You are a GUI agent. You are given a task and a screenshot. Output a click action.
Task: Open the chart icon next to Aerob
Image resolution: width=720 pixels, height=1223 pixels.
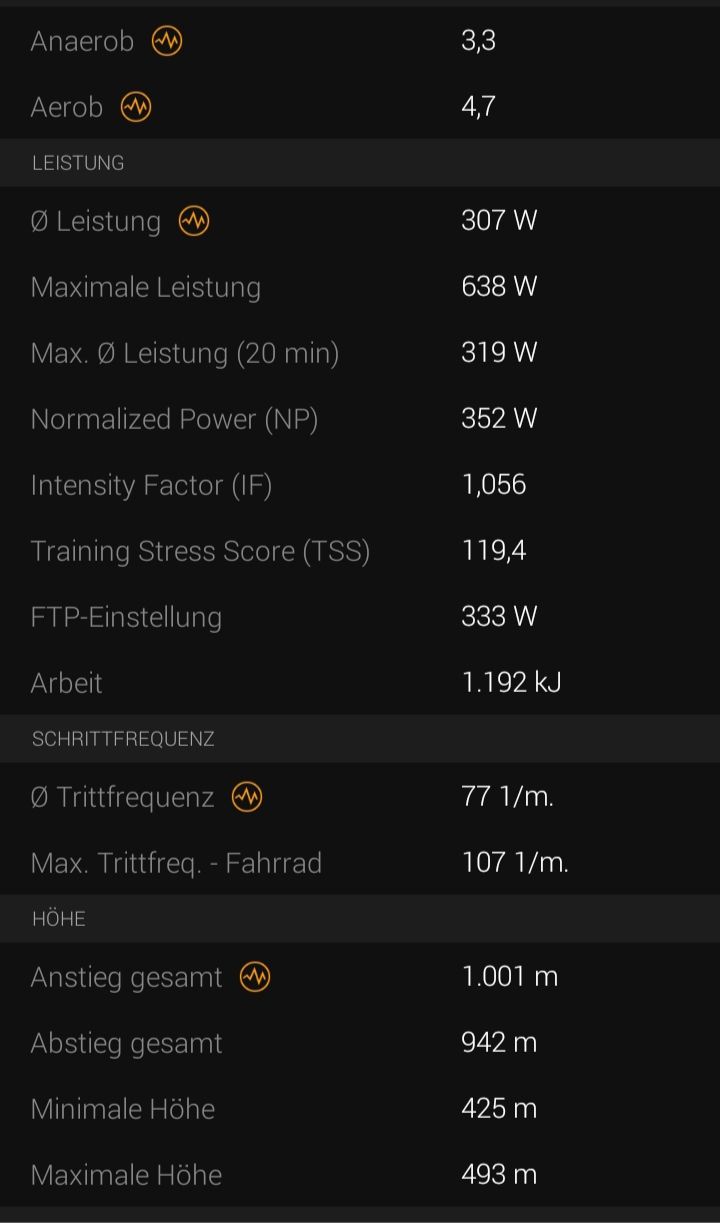point(136,107)
